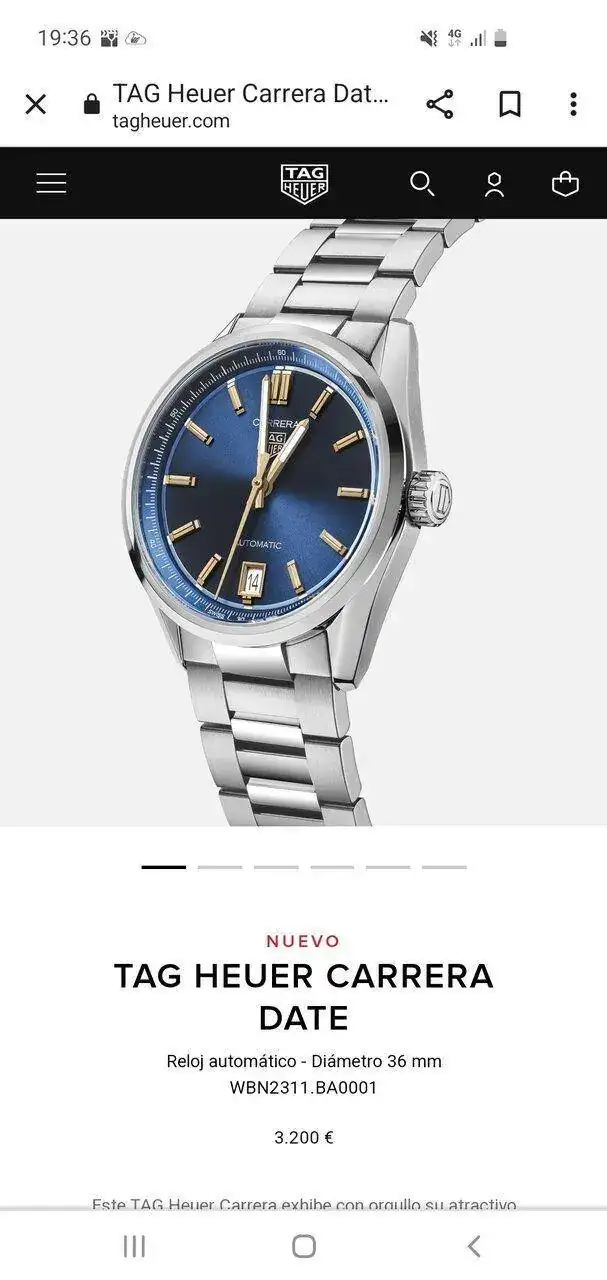Search the TAG Heuer site
The width and height of the screenshot is (607, 1280).
coord(422,183)
